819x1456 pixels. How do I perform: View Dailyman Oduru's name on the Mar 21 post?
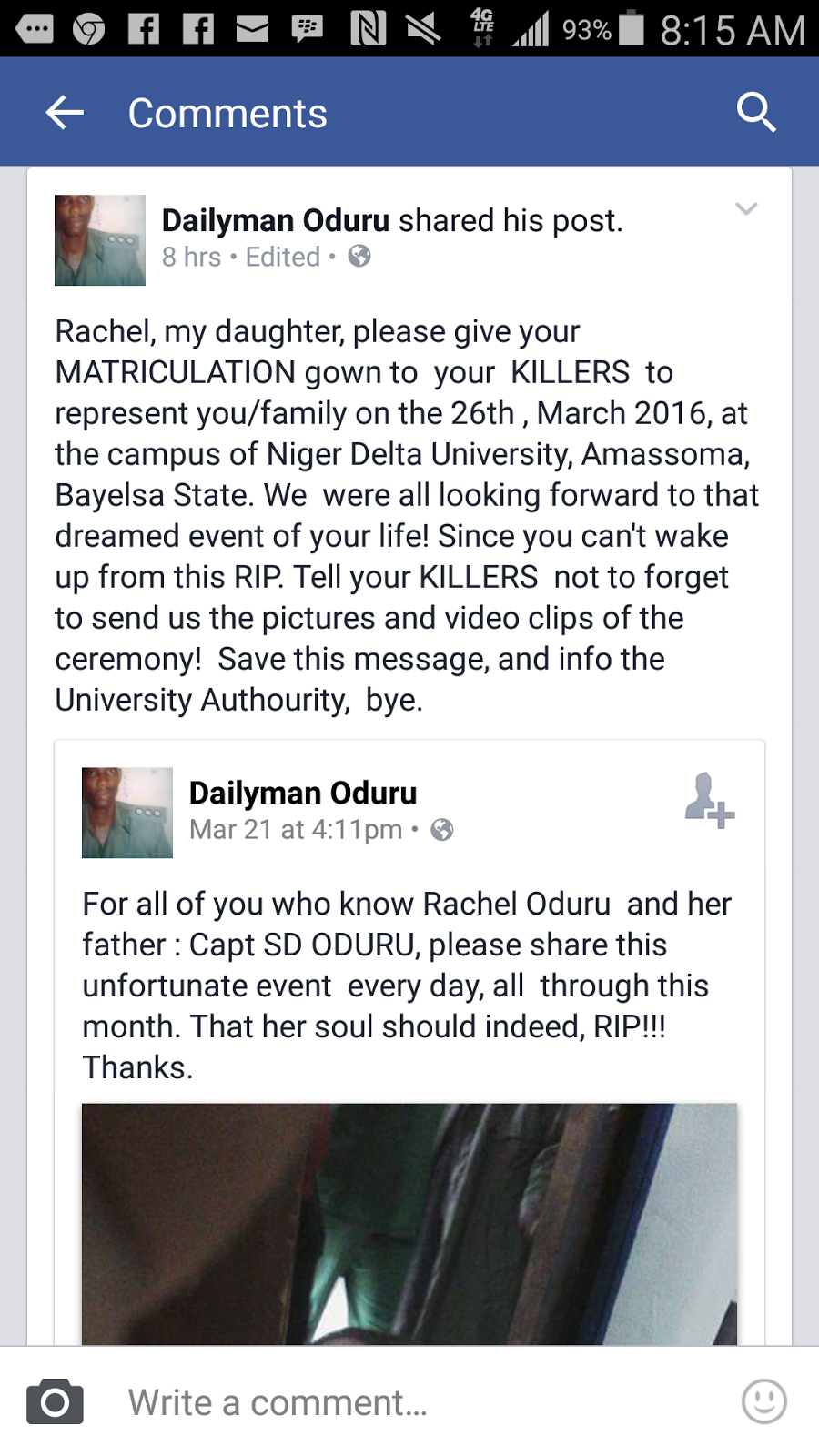[x=302, y=793]
